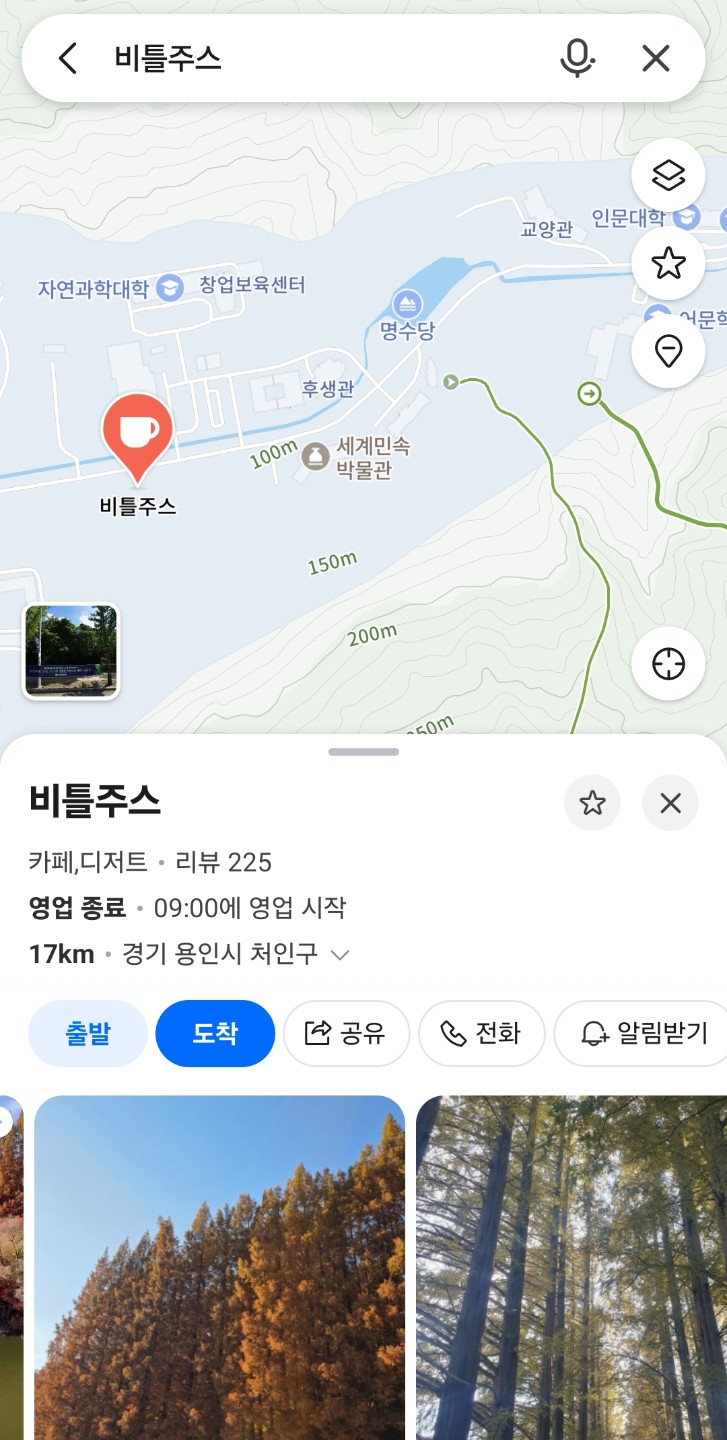Screen dimensions: 727x1440
Task: Toggle the 출발 departure option
Action: point(88,1034)
